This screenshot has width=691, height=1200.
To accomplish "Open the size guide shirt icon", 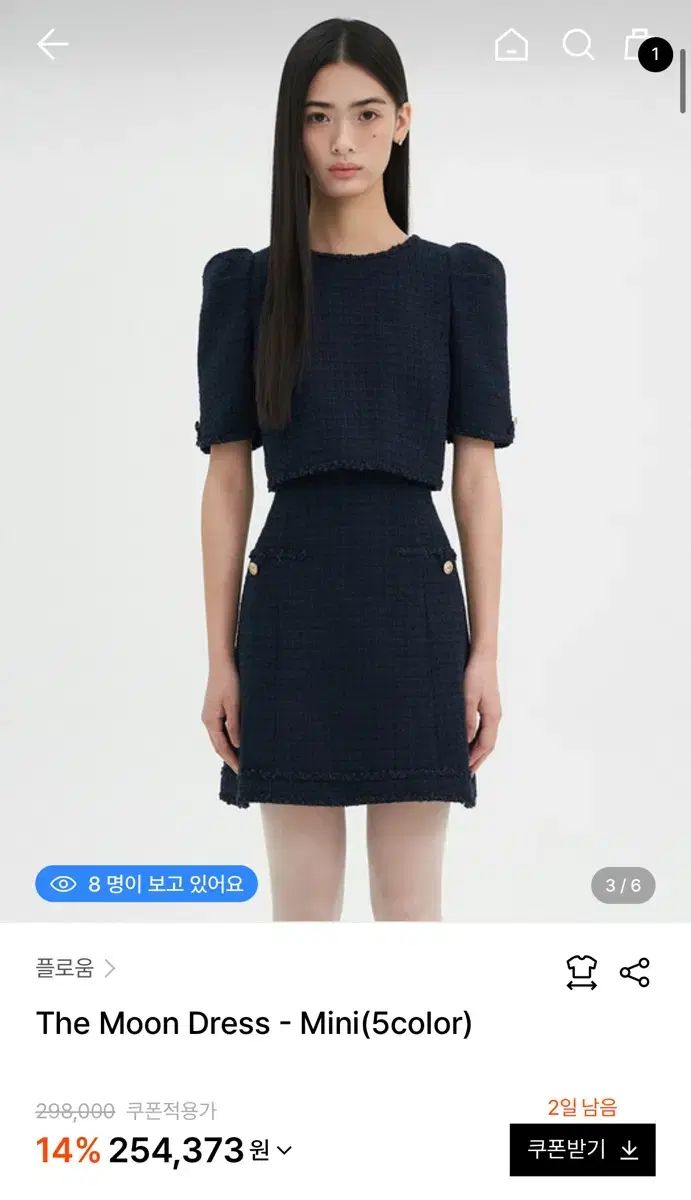I will tap(581, 972).
